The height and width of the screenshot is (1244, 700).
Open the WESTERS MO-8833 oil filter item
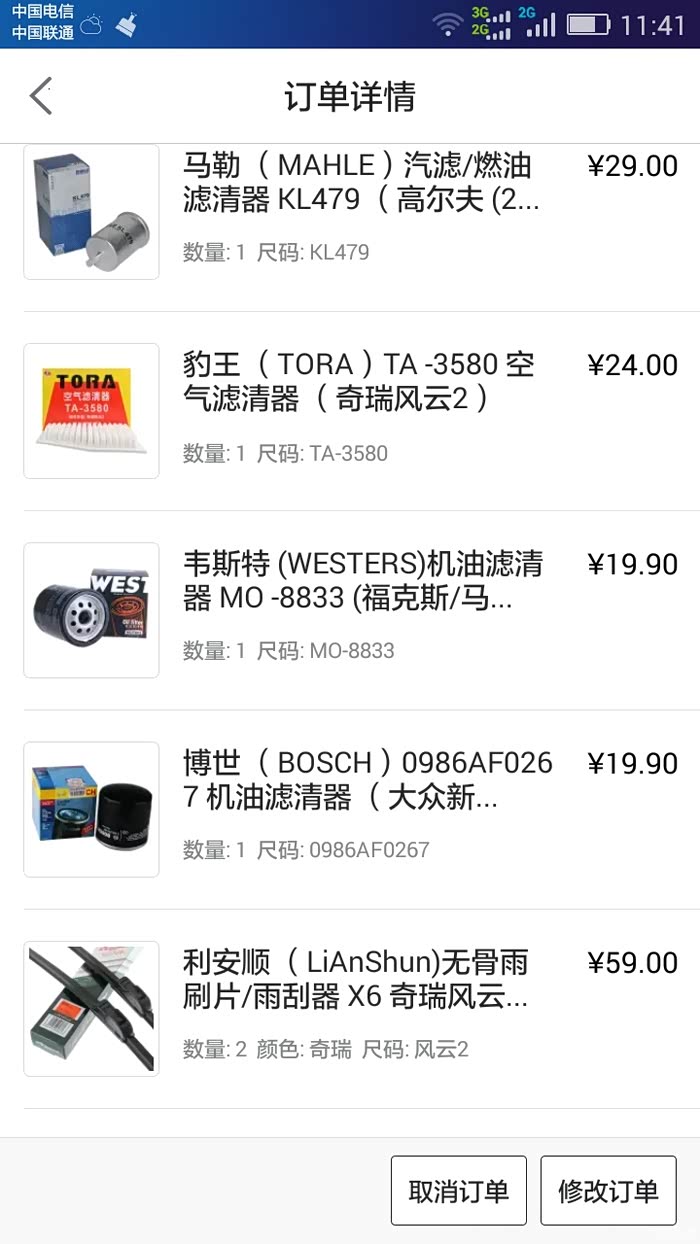coord(360,610)
